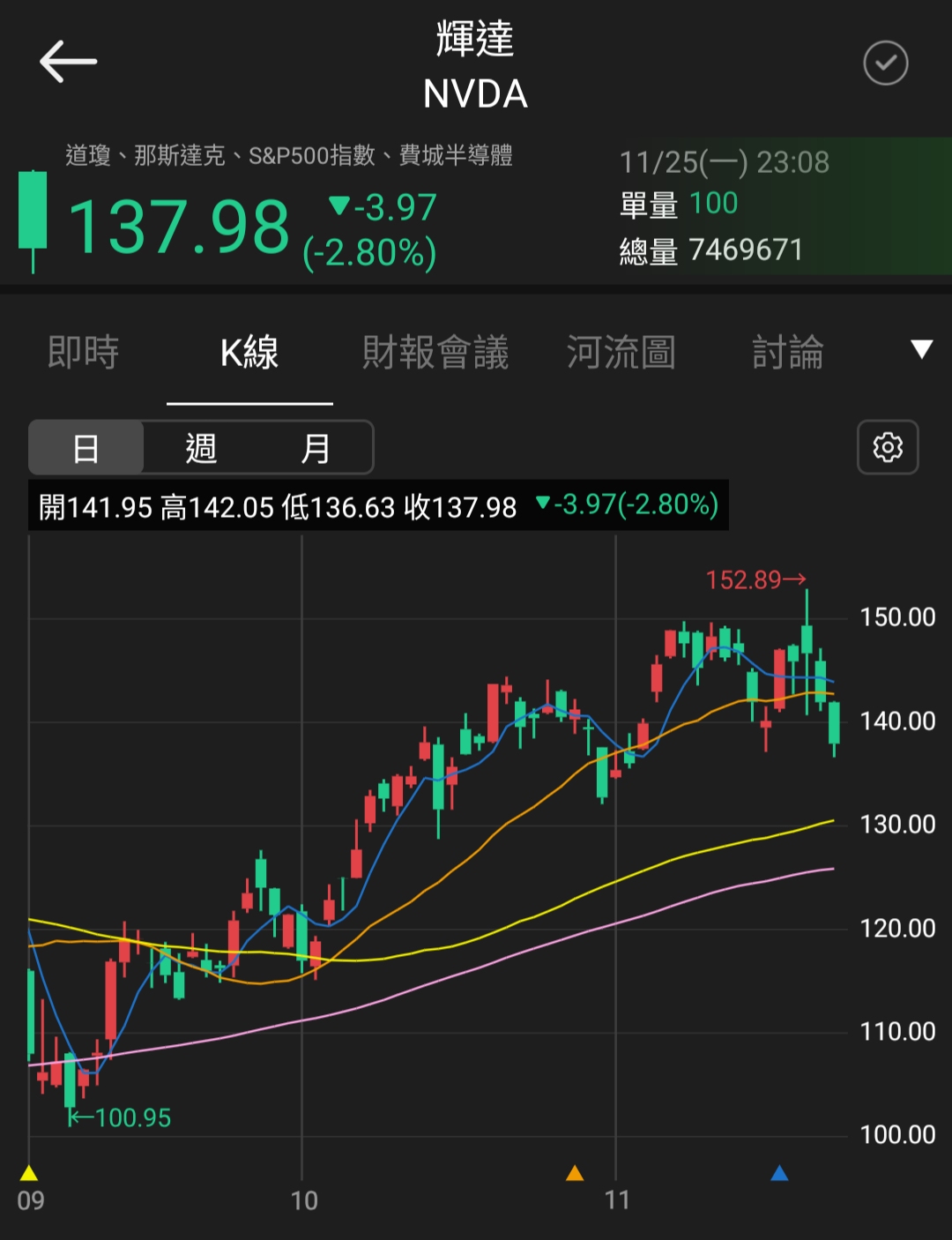Go to the 討論 discussion tab

point(788,352)
